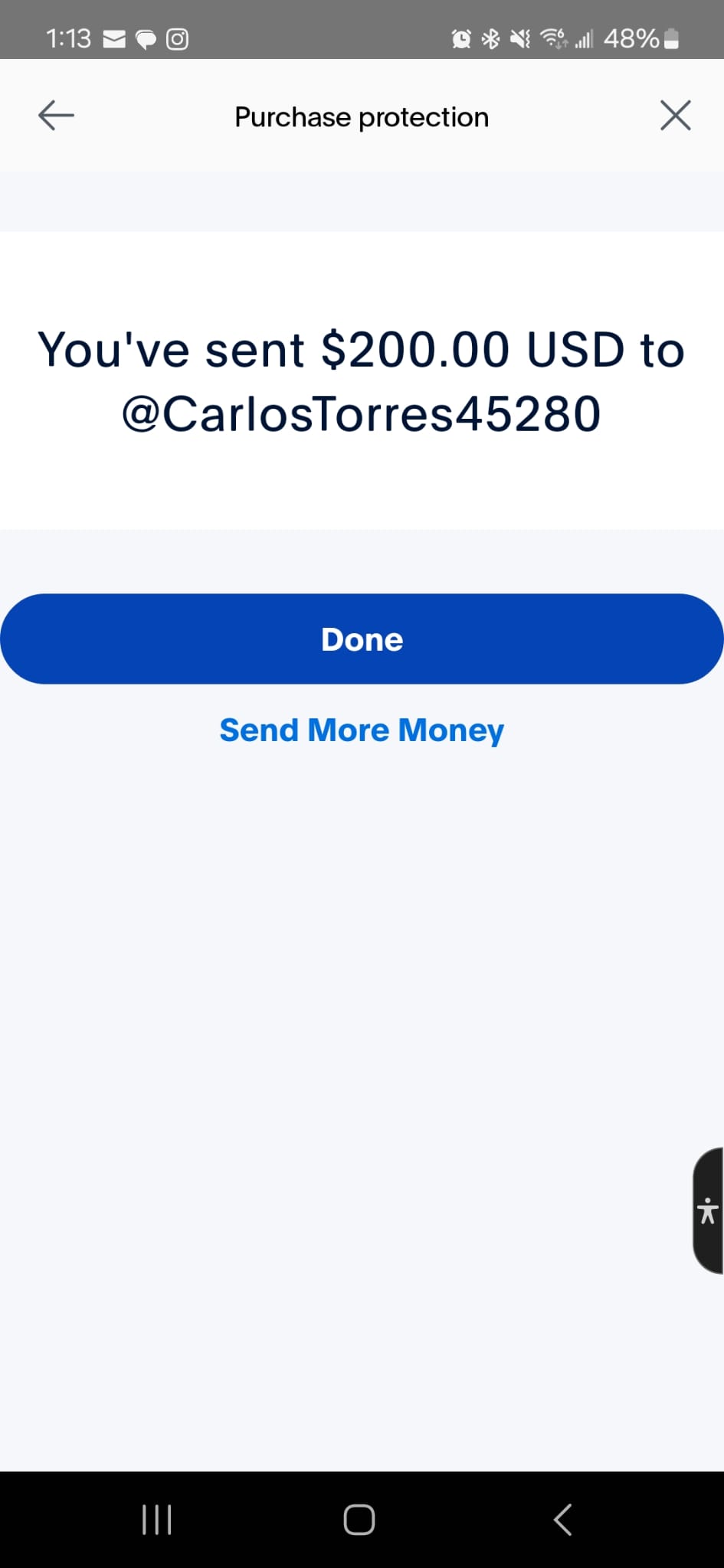Open the recent apps view
The height and width of the screenshot is (1568, 724).
click(x=157, y=1520)
